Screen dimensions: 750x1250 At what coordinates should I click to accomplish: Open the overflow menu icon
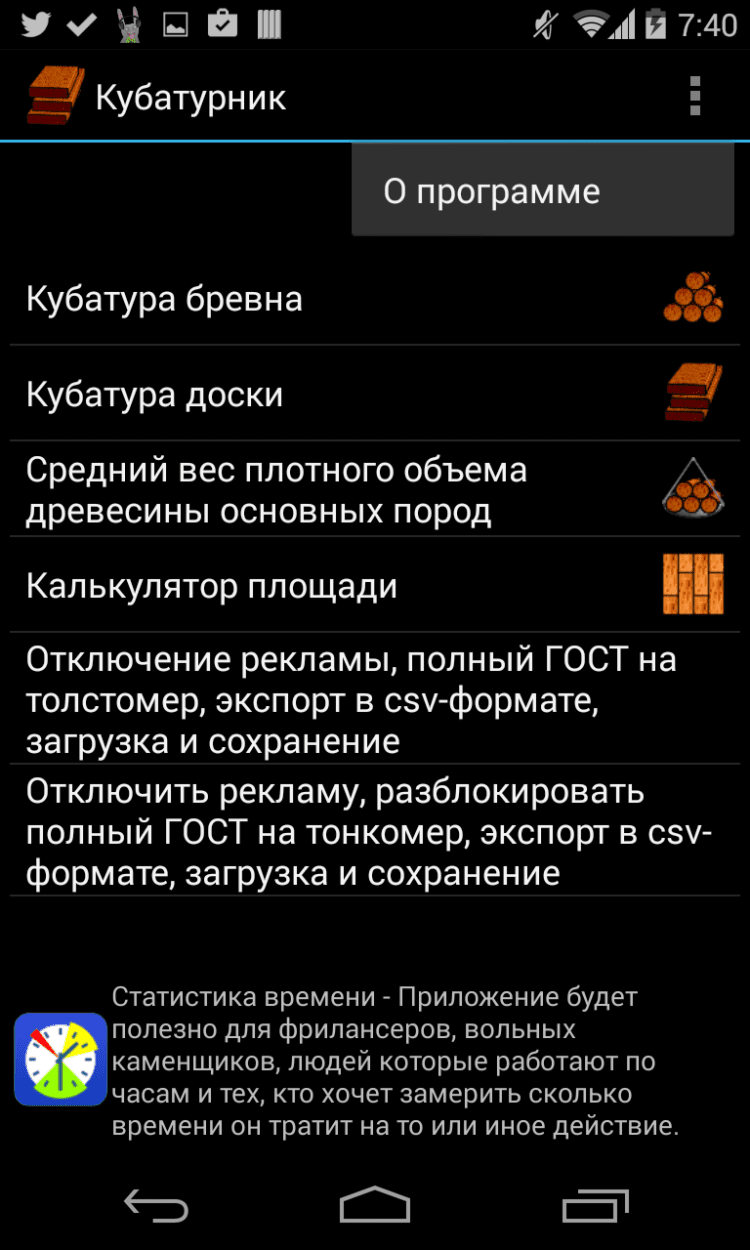click(x=694, y=97)
